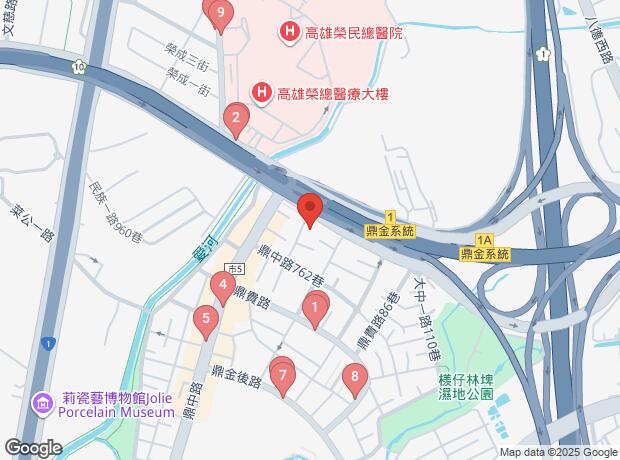Open 高雄榮民總醫院 hospital place marker

[289, 33]
